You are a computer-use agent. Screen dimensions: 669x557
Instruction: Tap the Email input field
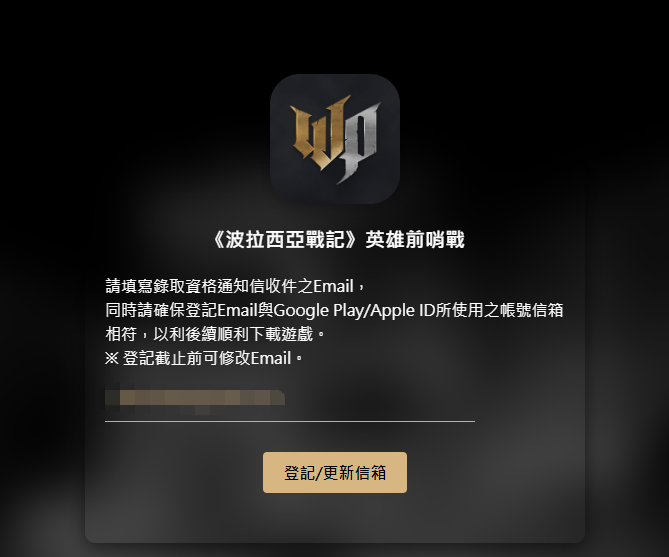[289, 400]
